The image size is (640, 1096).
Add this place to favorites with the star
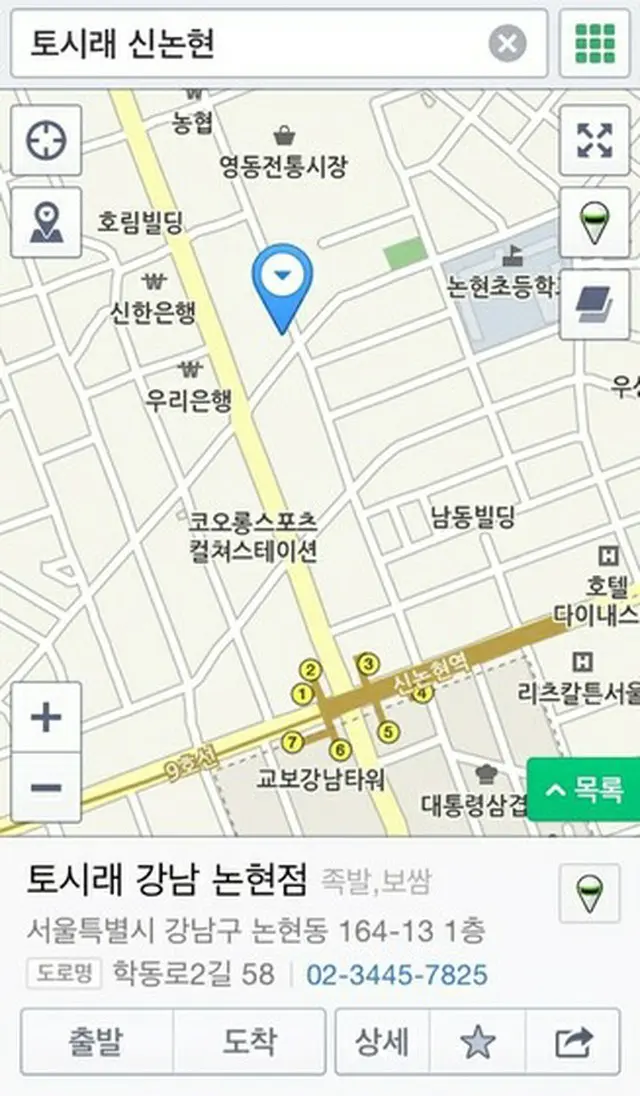tap(478, 1041)
